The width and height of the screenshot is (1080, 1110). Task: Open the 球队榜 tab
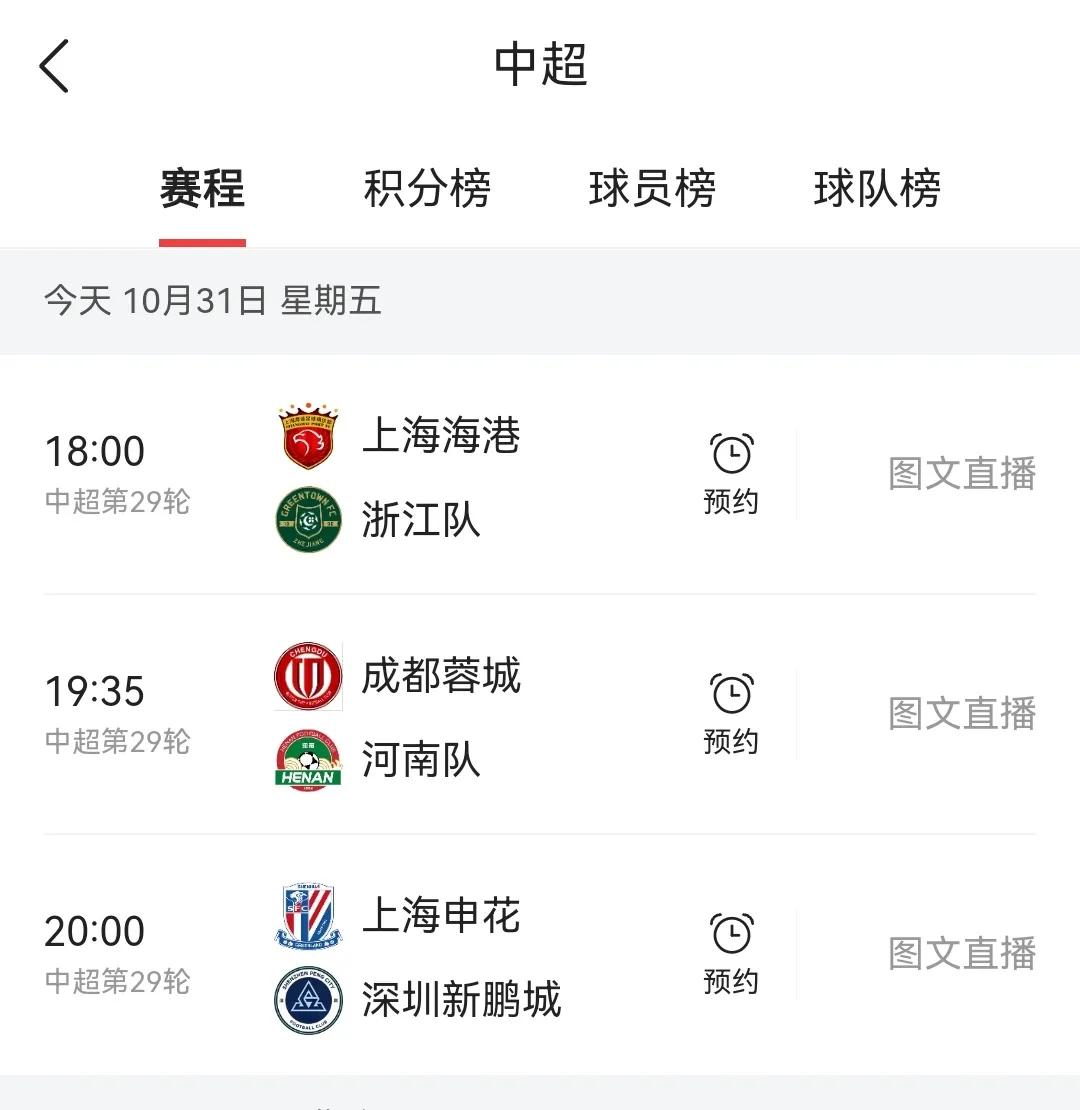877,188
